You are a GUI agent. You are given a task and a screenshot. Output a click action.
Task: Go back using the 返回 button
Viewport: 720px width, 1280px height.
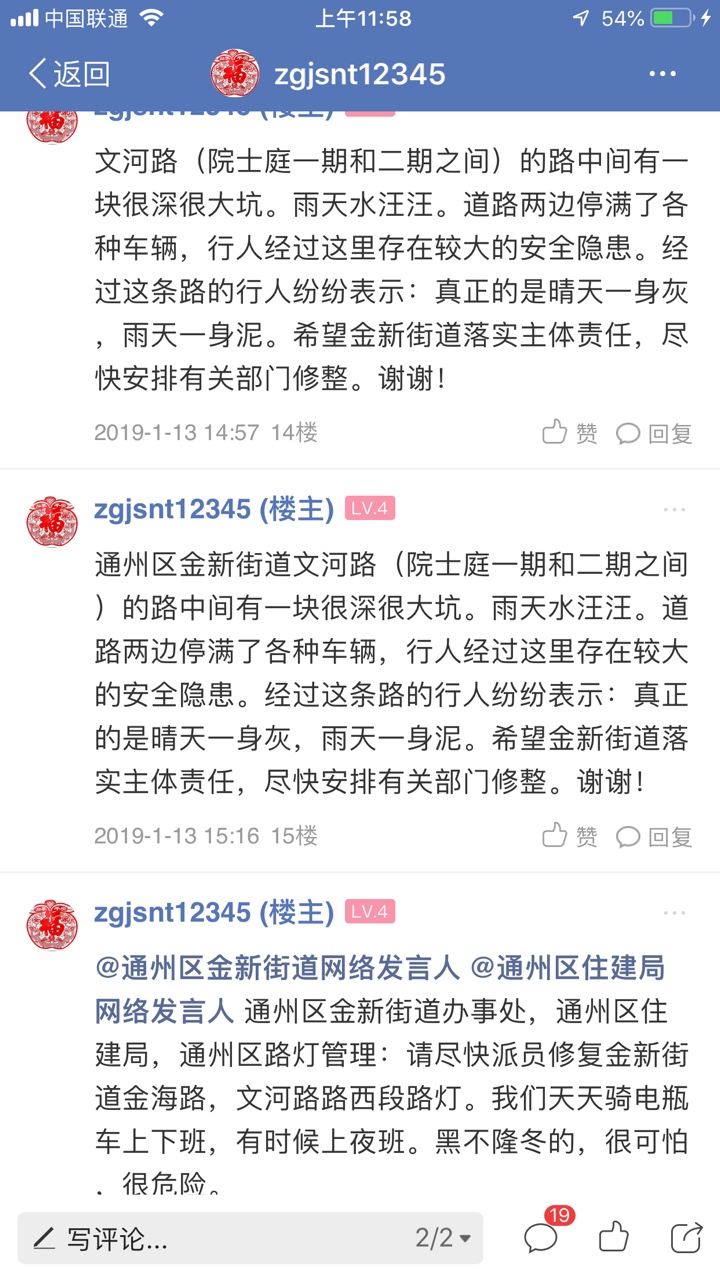(x=69, y=74)
